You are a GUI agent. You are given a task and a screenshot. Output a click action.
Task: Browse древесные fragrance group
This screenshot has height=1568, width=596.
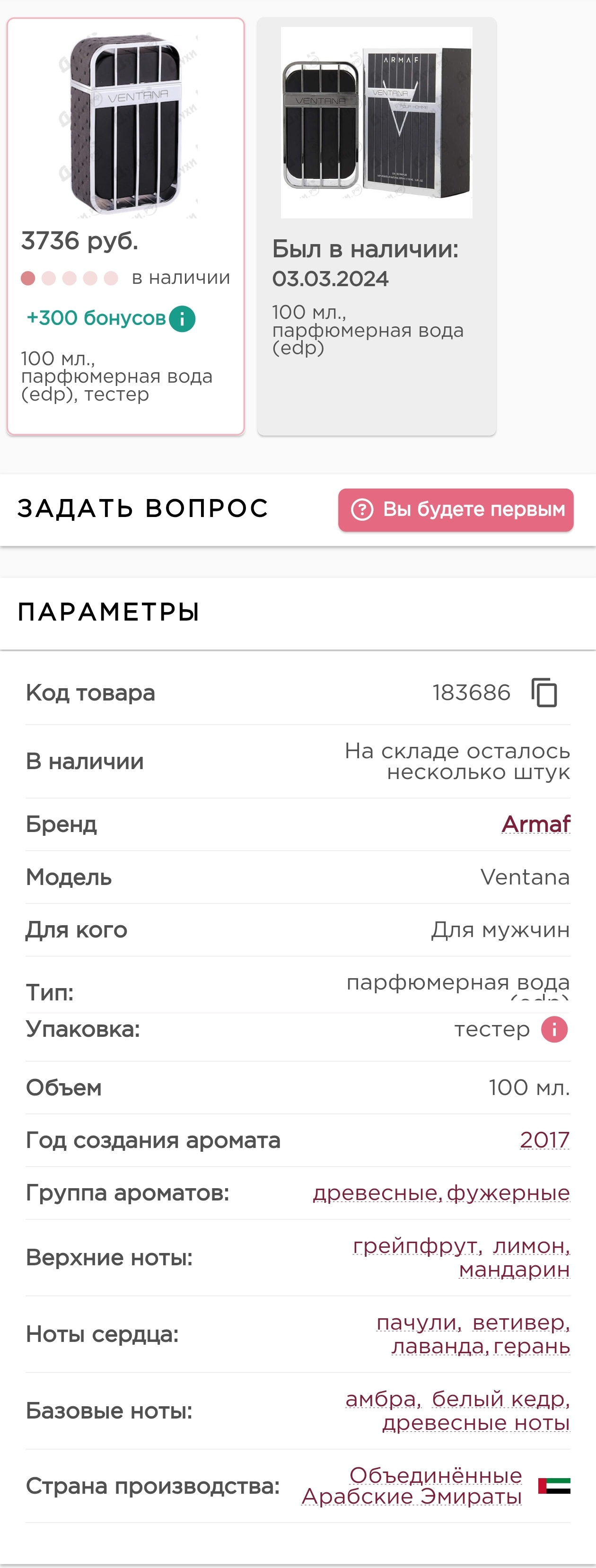376,1192
